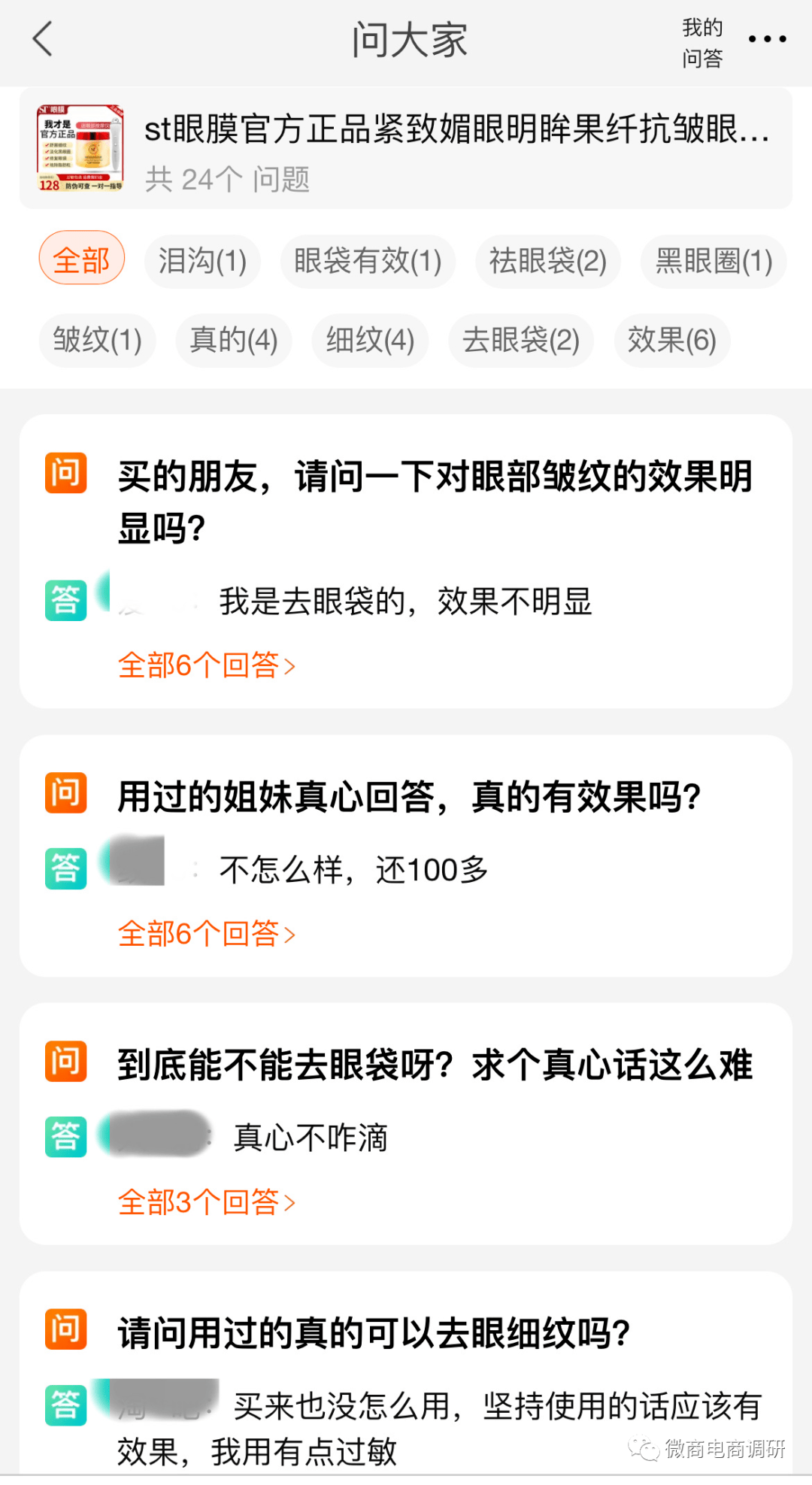View all 6 answers under 用过的姐妹真心回答

(207, 934)
